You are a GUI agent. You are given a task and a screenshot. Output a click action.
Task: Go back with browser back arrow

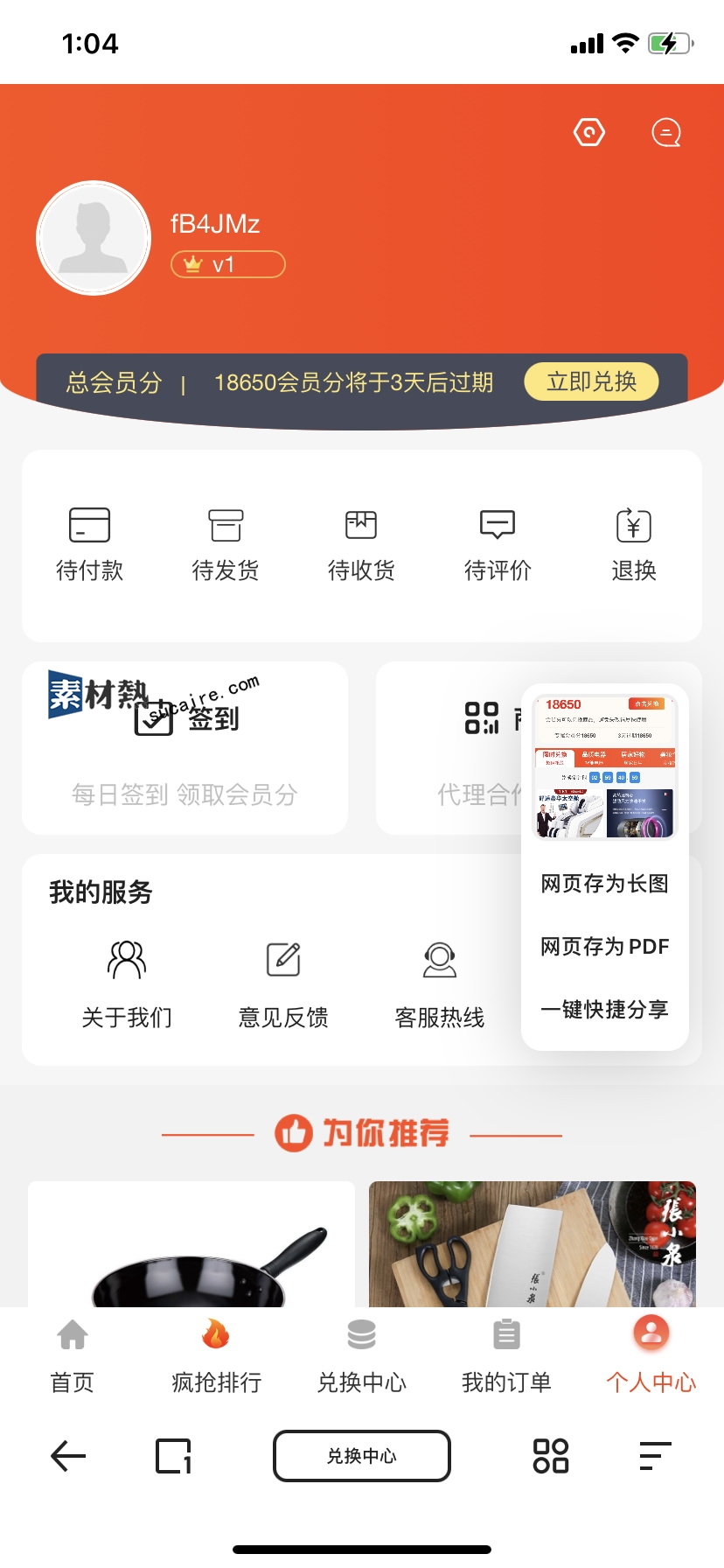(x=68, y=1456)
